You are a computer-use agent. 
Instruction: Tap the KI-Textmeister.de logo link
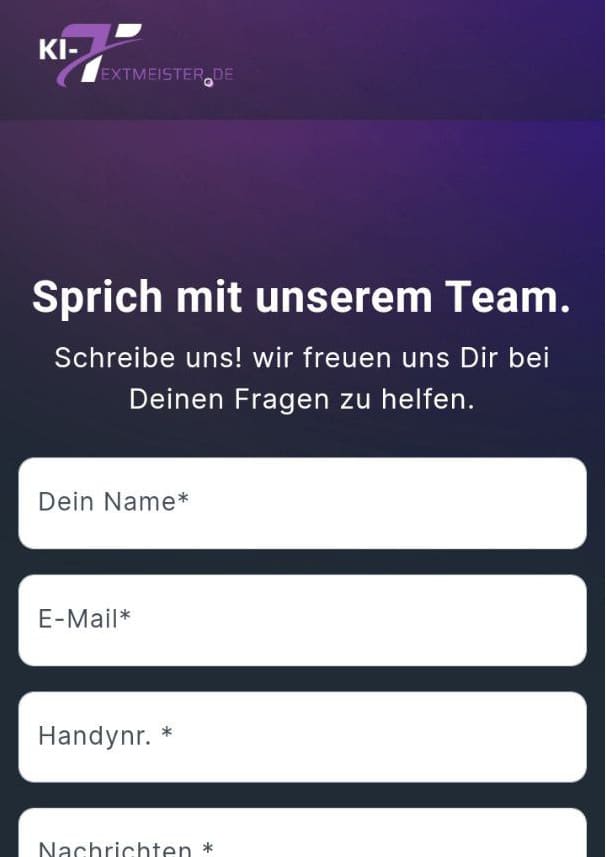135,58
